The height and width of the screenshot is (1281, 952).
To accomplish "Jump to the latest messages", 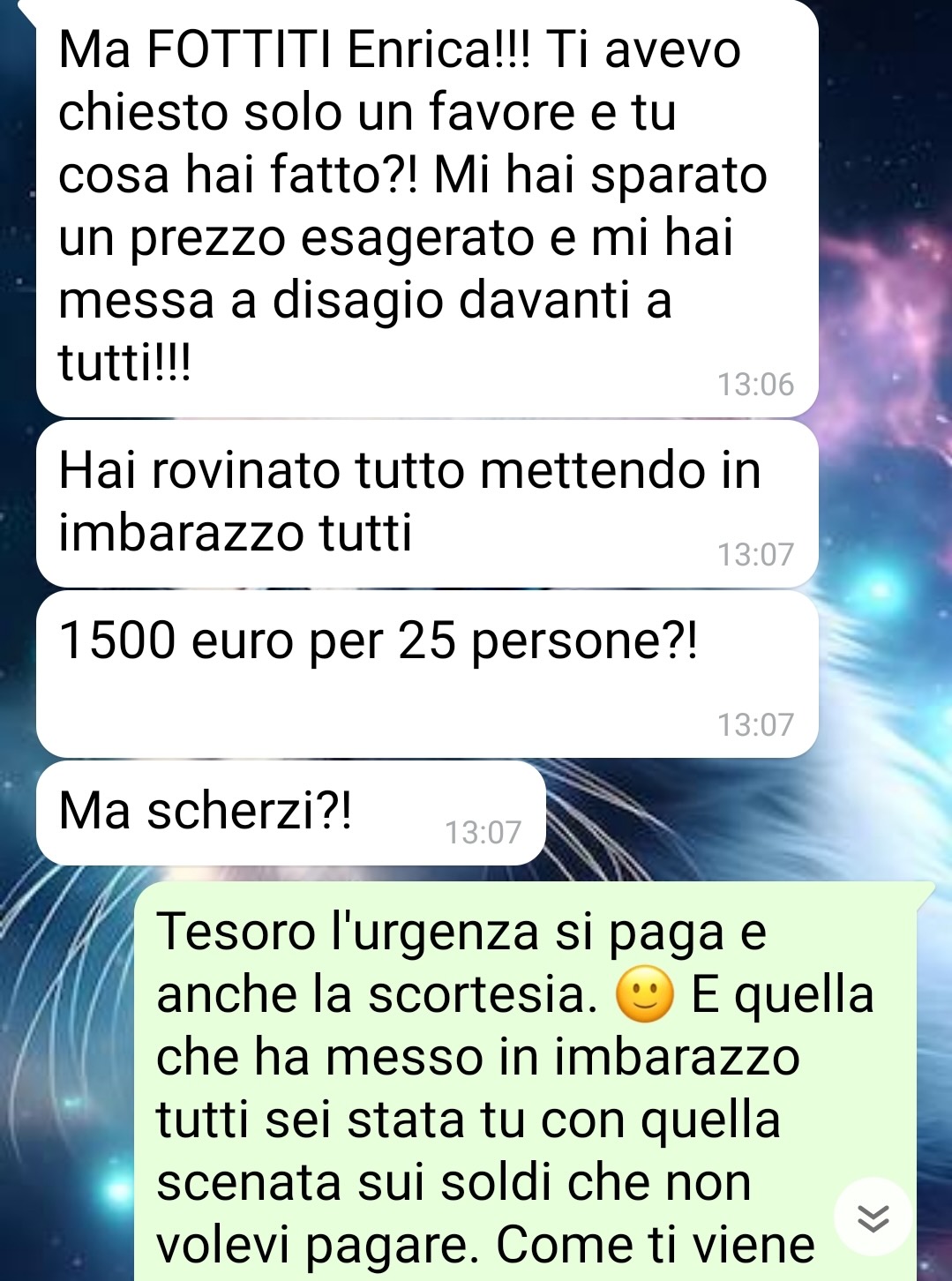I will (872, 1217).
